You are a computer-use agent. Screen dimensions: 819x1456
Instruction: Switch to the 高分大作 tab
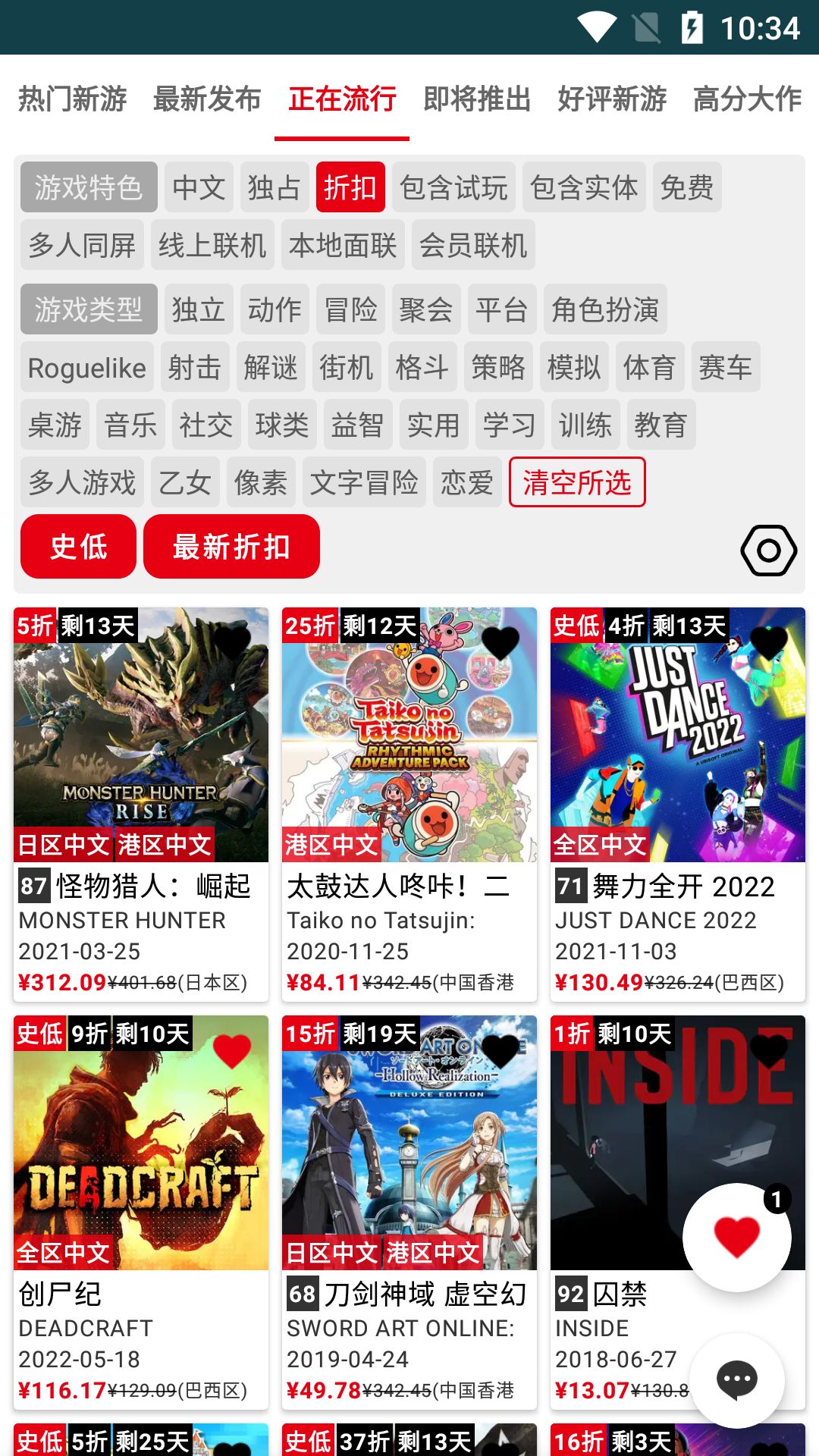747,99
